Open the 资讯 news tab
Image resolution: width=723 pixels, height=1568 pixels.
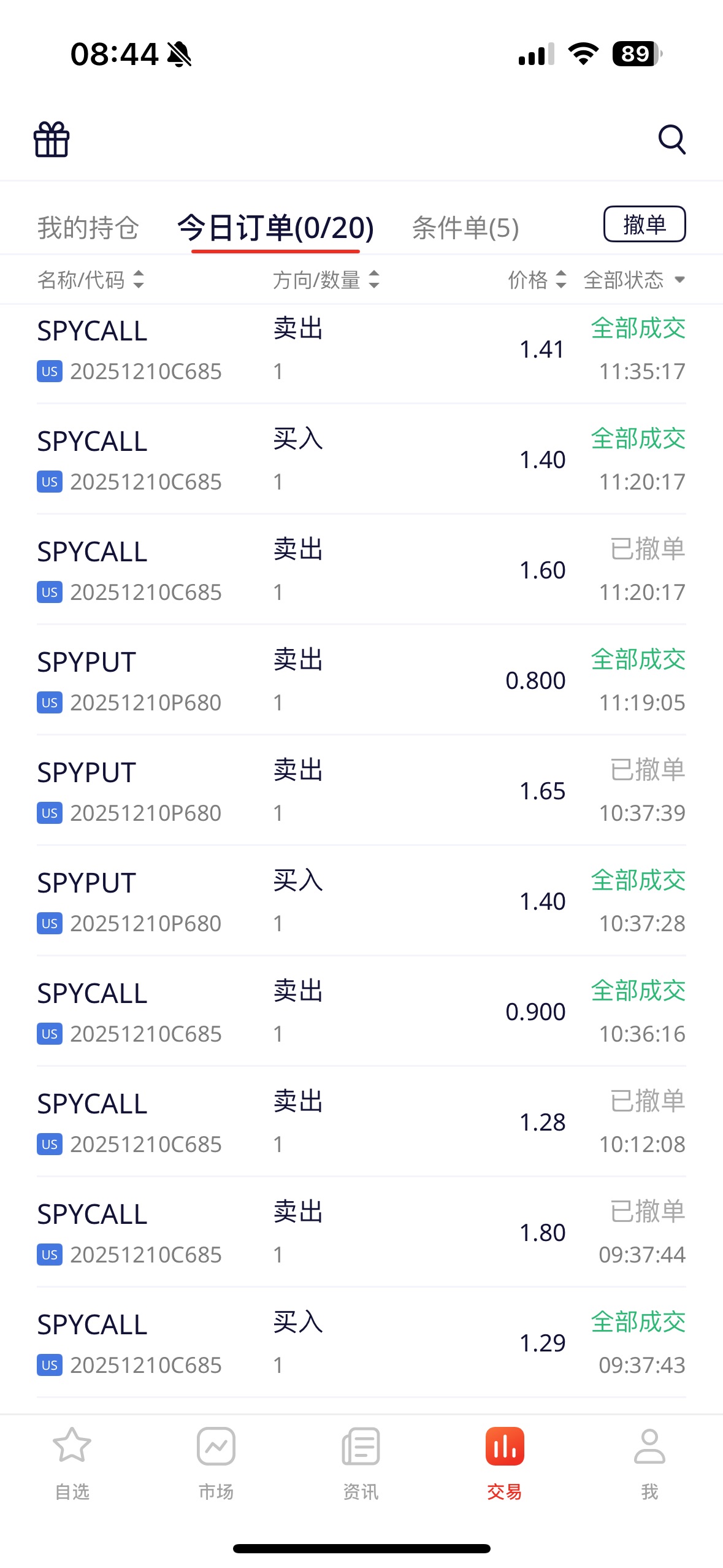(361, 1463)
